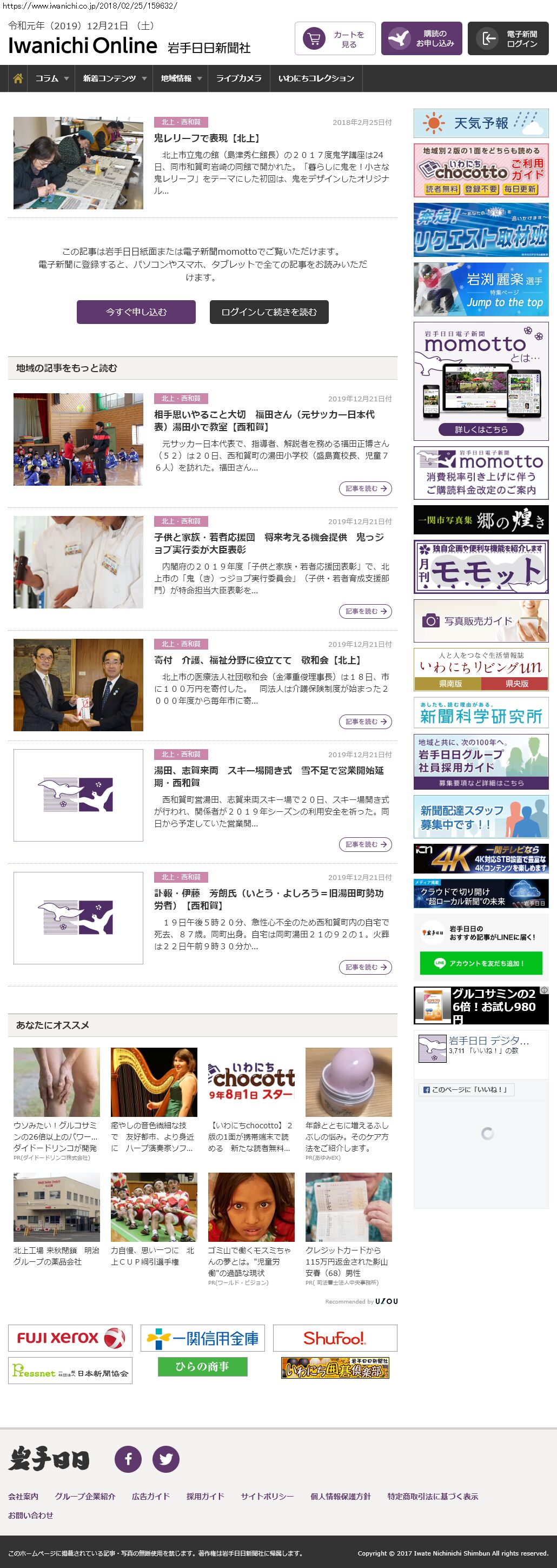This screenshot has width=557, height=1568.
Task: Open the 会社案内 footer link
Action: [x=23, y=1496]
